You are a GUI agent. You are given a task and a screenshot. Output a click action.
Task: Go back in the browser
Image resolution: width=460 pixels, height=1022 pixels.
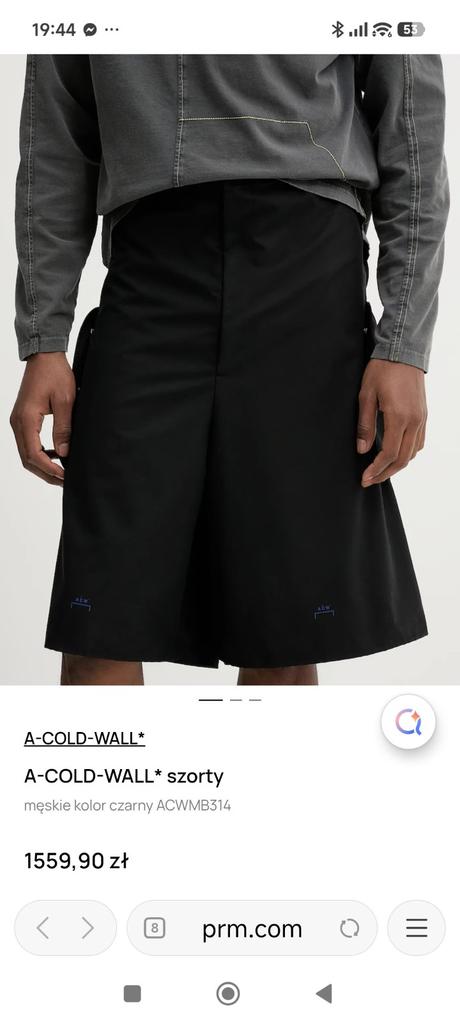[x=43, y=927]
